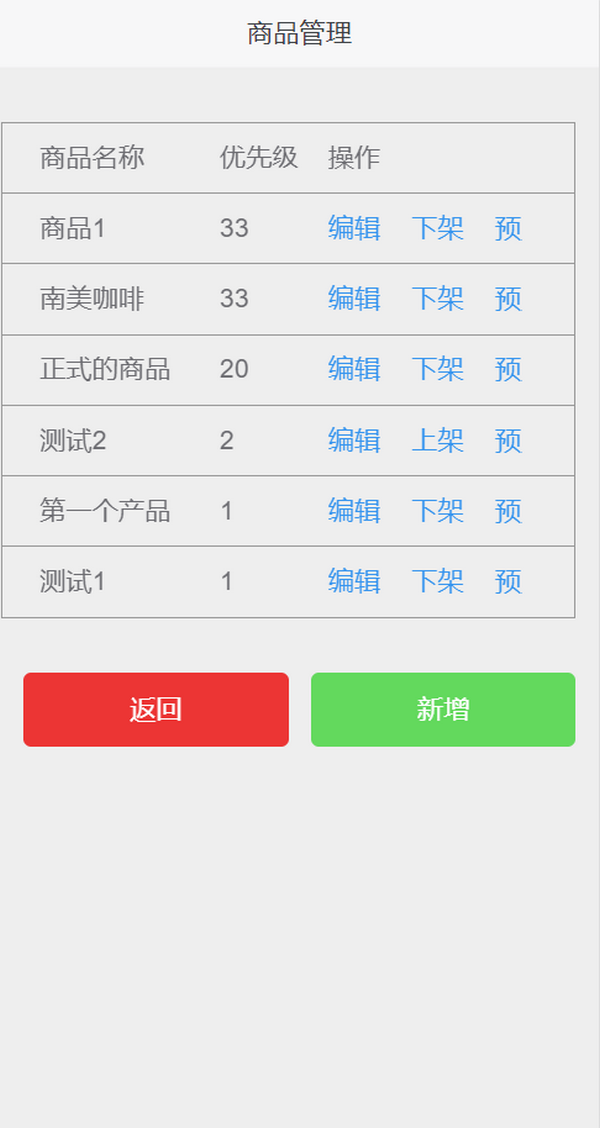Put 测试2 on shelf with 上架

[437, 441]
